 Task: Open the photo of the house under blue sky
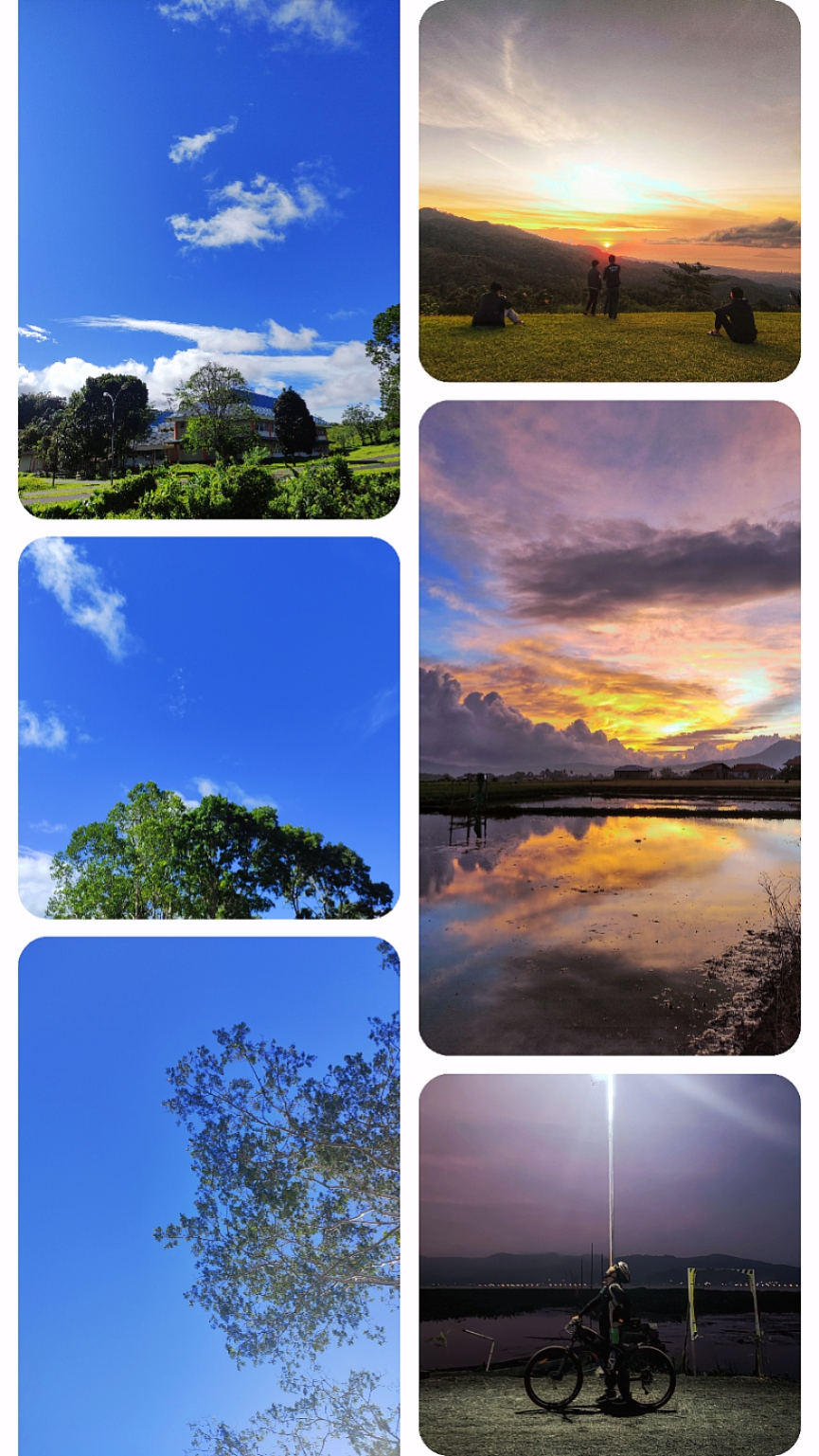(208, 259)
